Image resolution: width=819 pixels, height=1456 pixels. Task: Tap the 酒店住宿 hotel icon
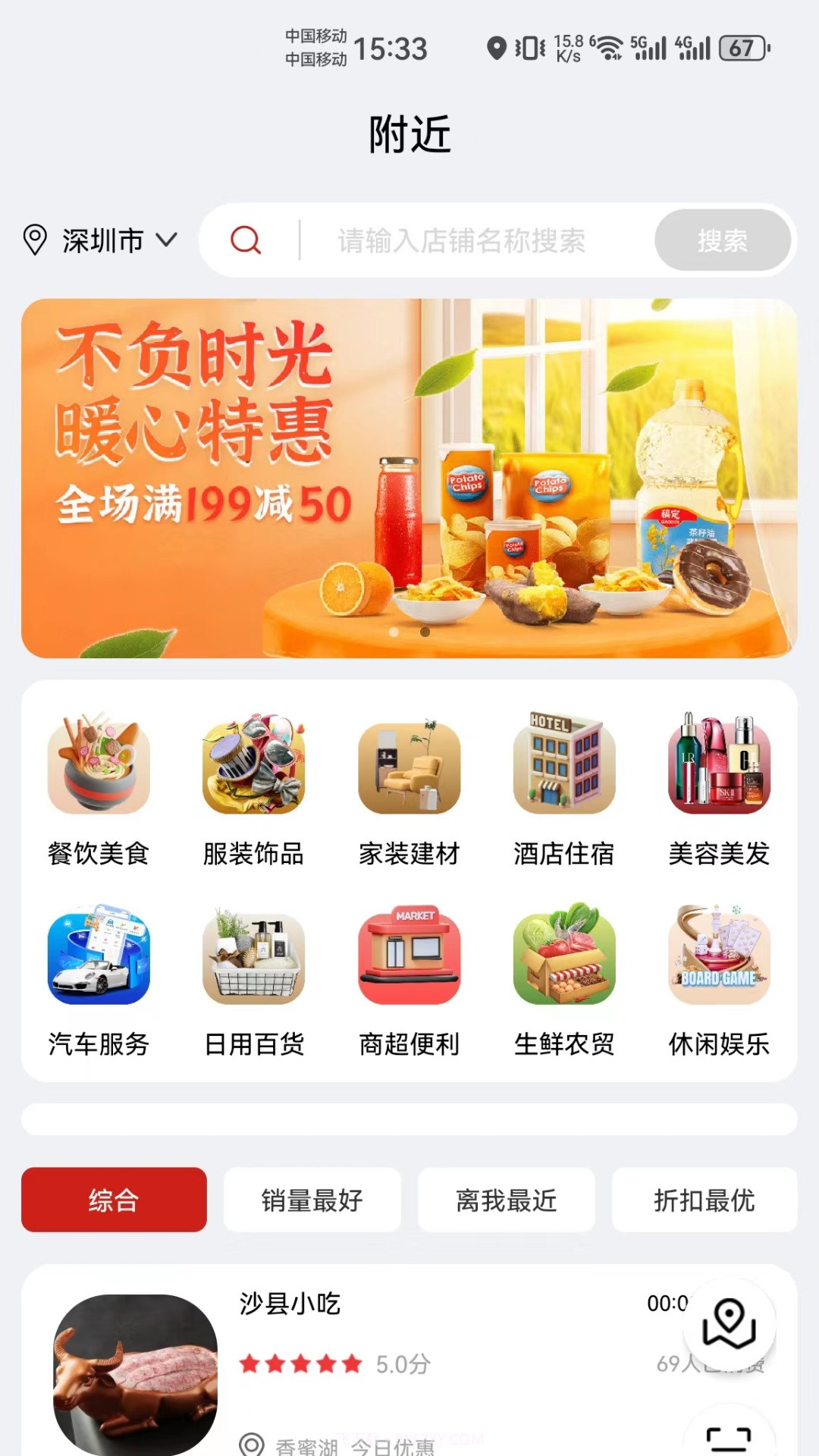pyautogui.click(x=564, y=767)
